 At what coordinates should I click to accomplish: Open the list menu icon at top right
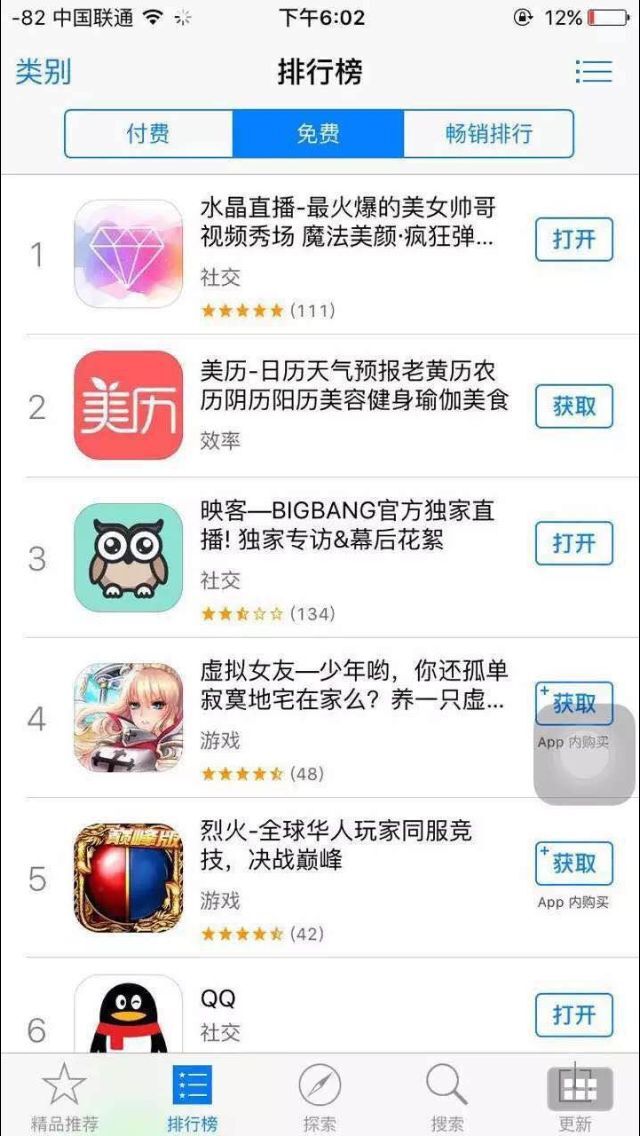click(x=593, y=72)
